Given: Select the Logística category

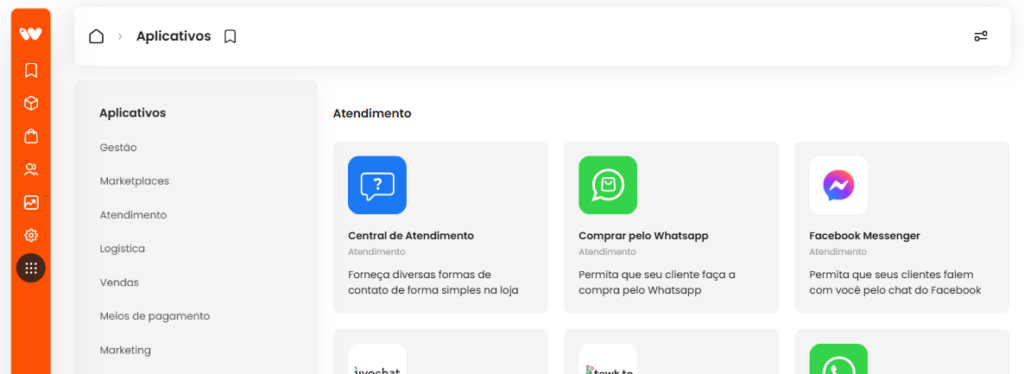Looking at the screenshot, I should (x=122, y=249).
